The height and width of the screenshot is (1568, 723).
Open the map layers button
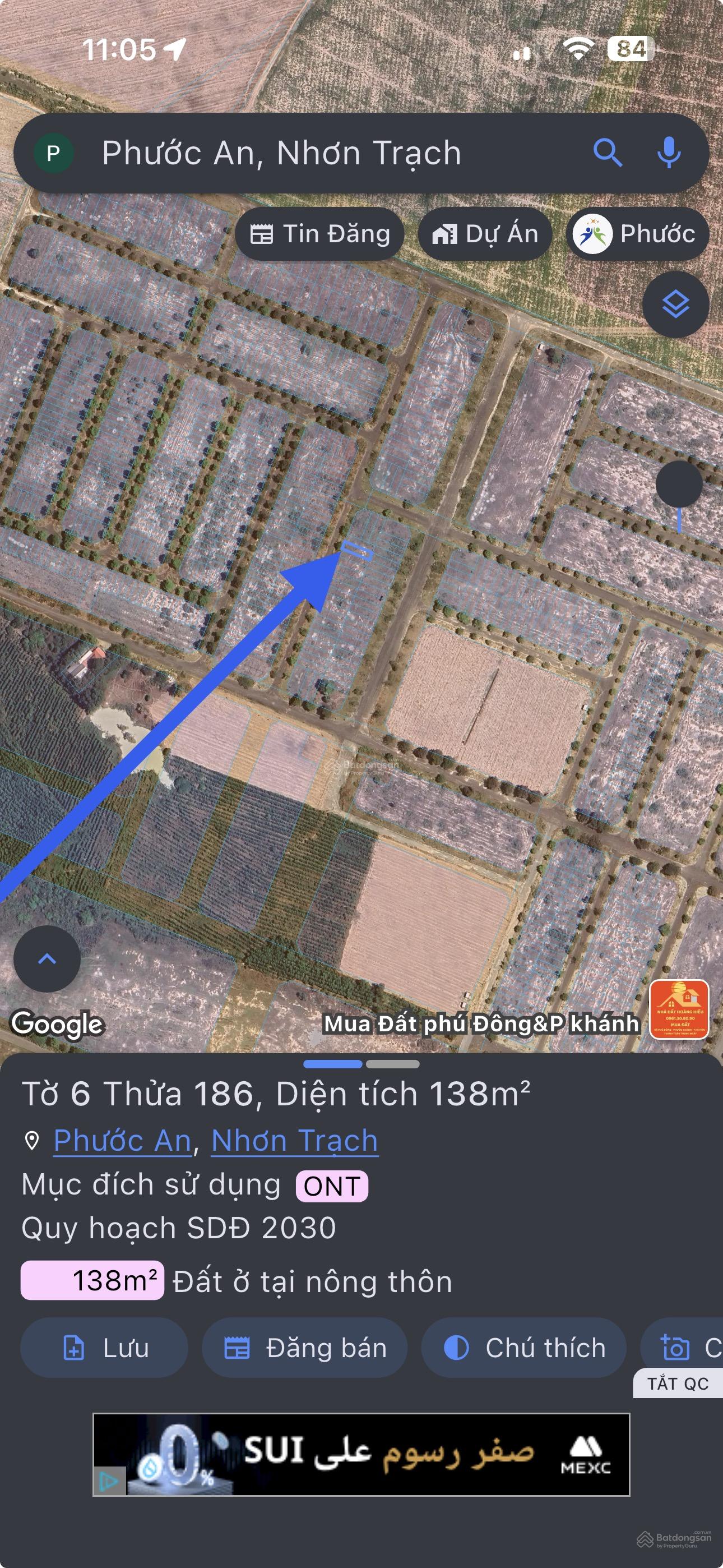pos(675,305)
